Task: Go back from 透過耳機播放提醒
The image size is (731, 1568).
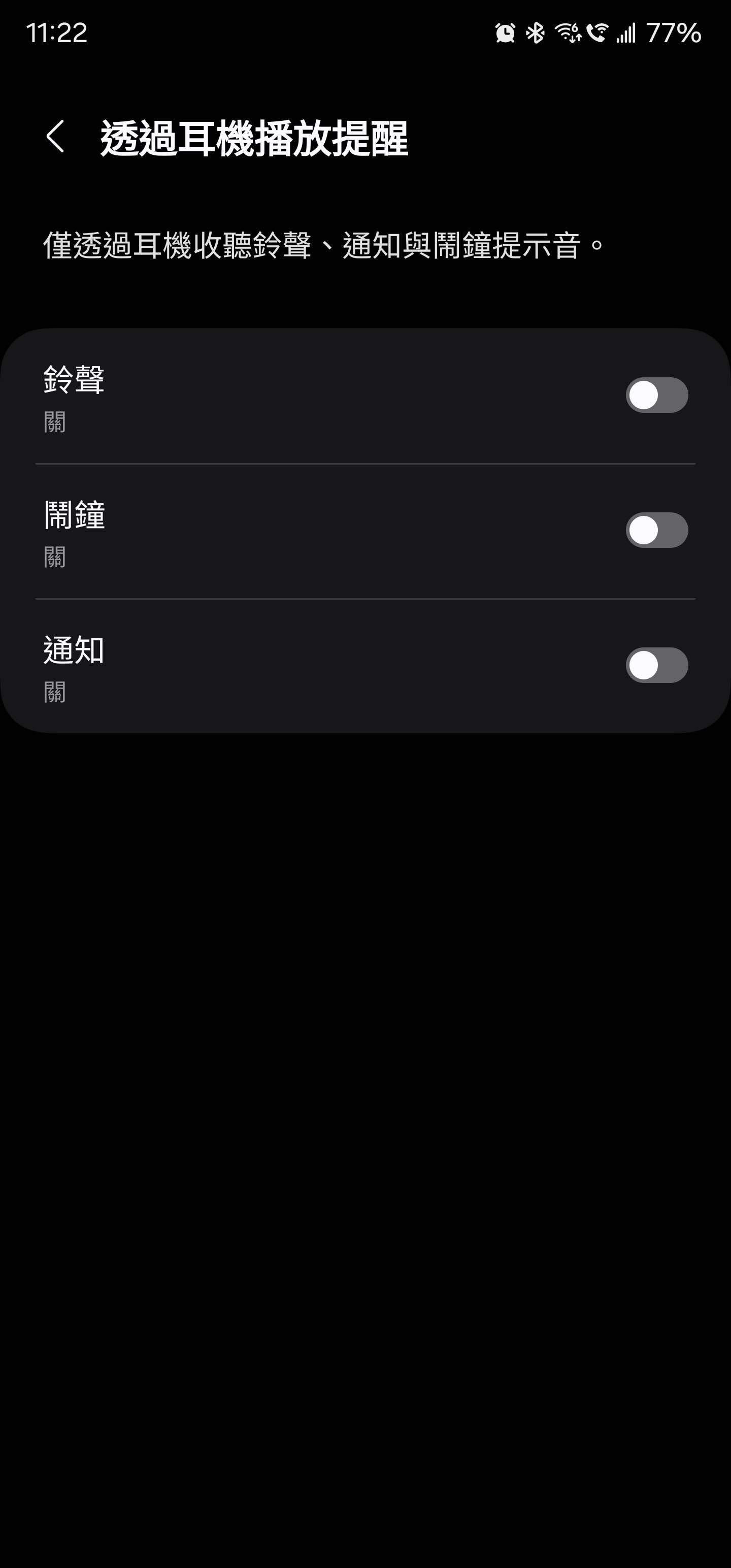Action: click(55, 137)
